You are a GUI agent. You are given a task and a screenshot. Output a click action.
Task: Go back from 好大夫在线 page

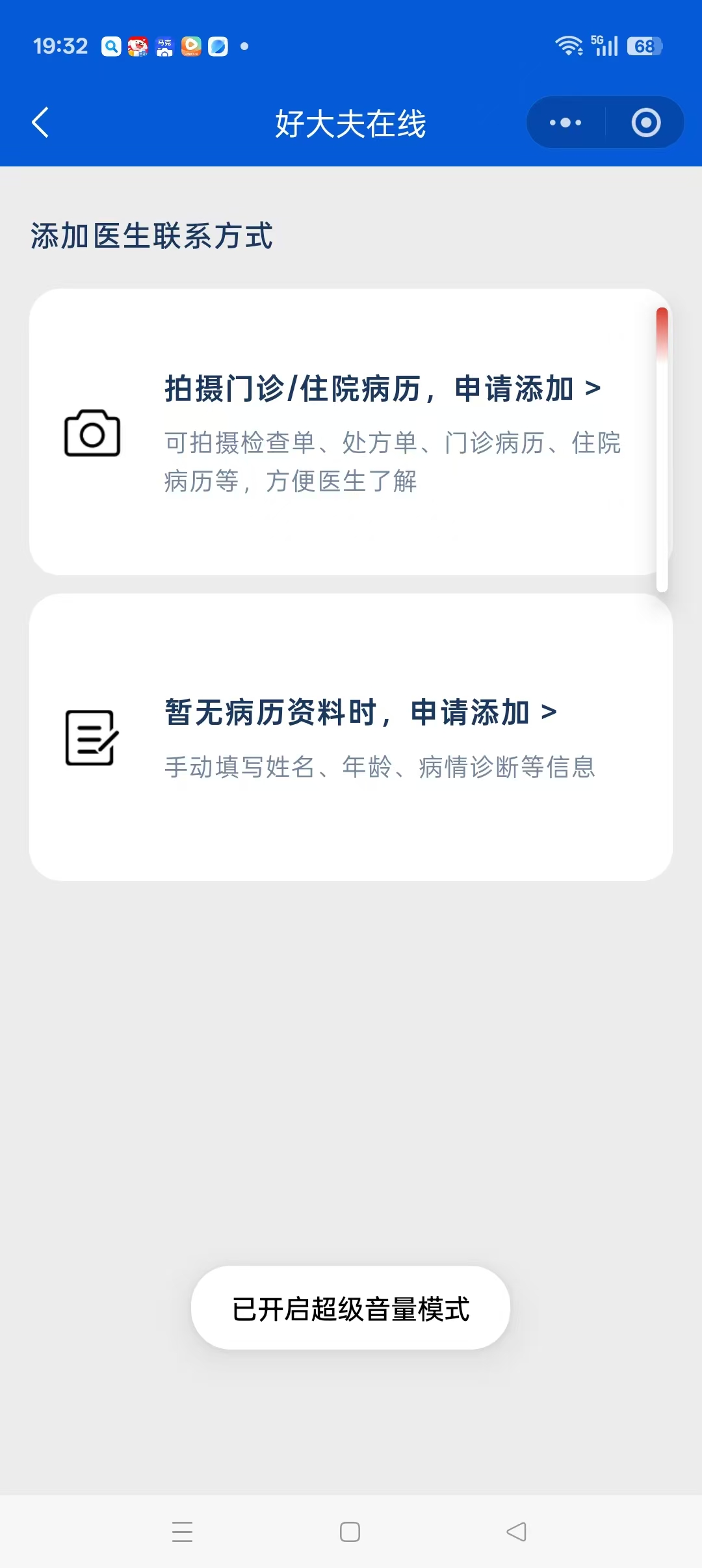click(x=40, y=123)
